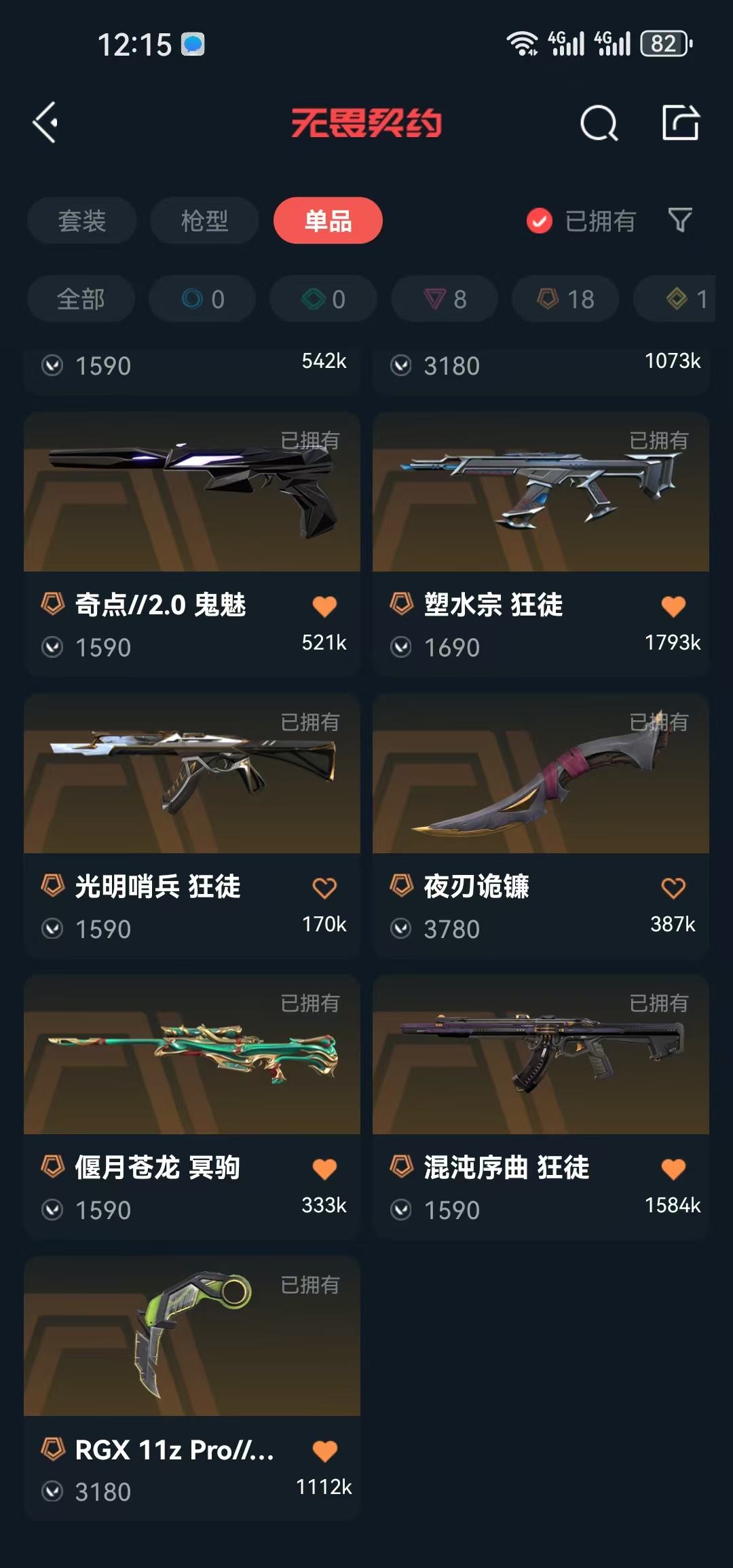The width and height of the screenshot is (733, 1568).
Task: Open the funnel filter options
Action: [679, 220]
